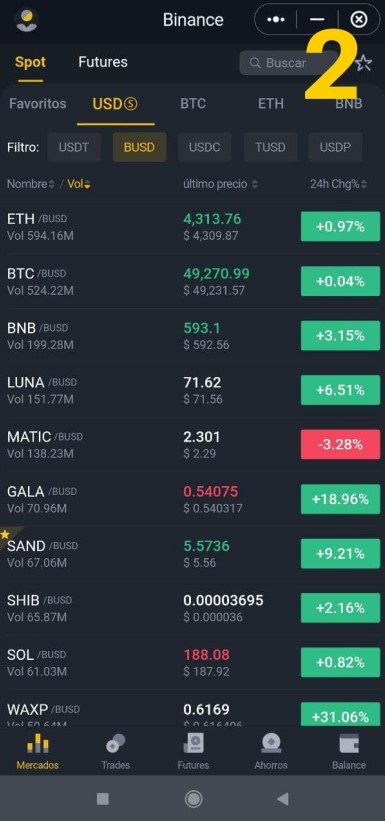The height and width of the screenshot is (821, 385).
Task: Open the LUNA/BUSD pair
Action: click(x=192, y=390)
